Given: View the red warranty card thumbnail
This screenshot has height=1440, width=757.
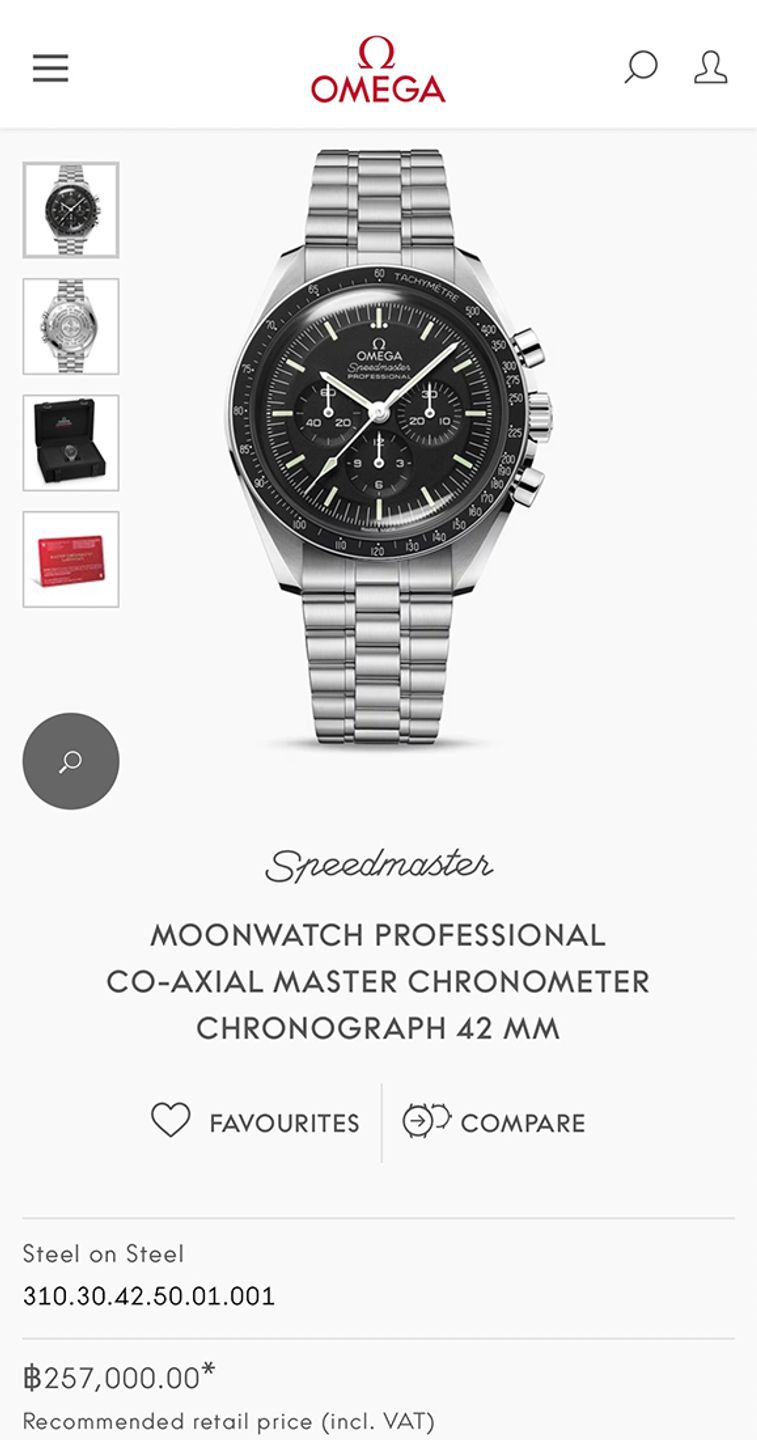Looking at the screenshot, I should [x=71, y=559].
